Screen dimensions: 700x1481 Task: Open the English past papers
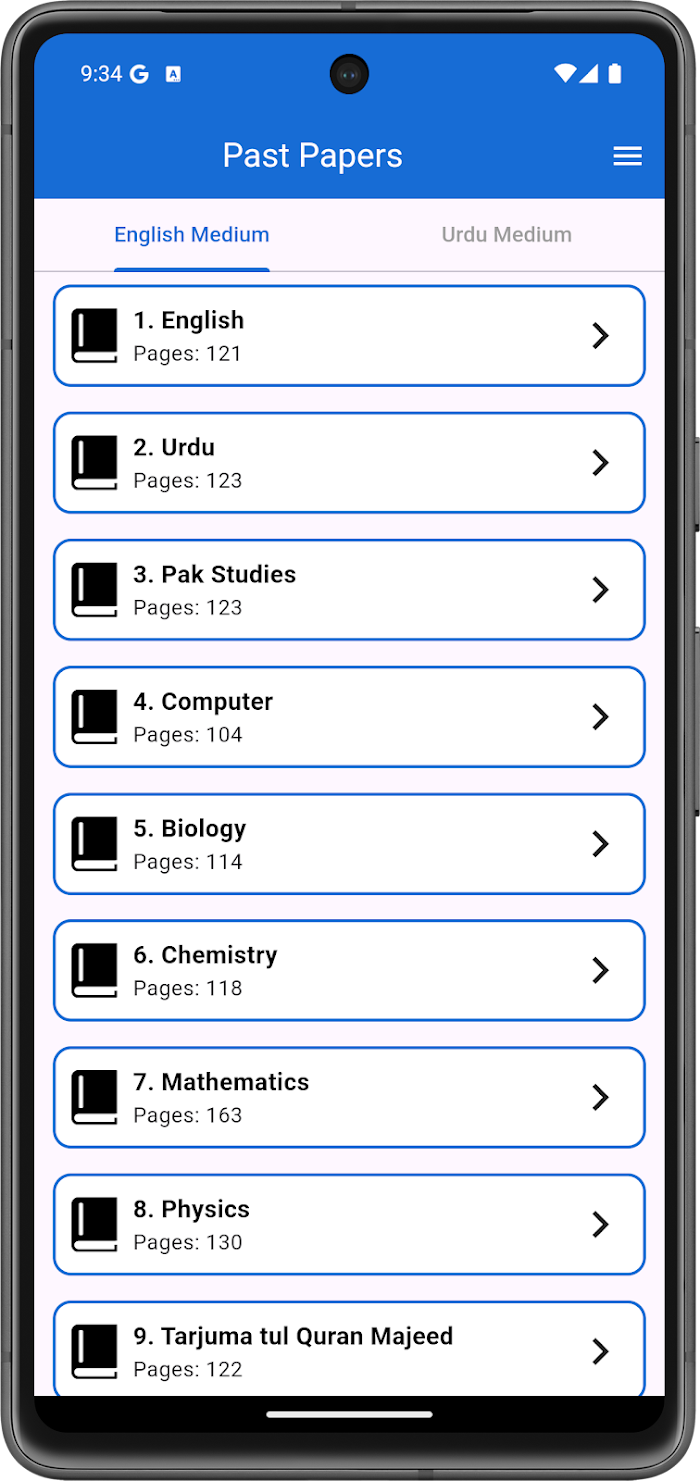click(349, 336)
